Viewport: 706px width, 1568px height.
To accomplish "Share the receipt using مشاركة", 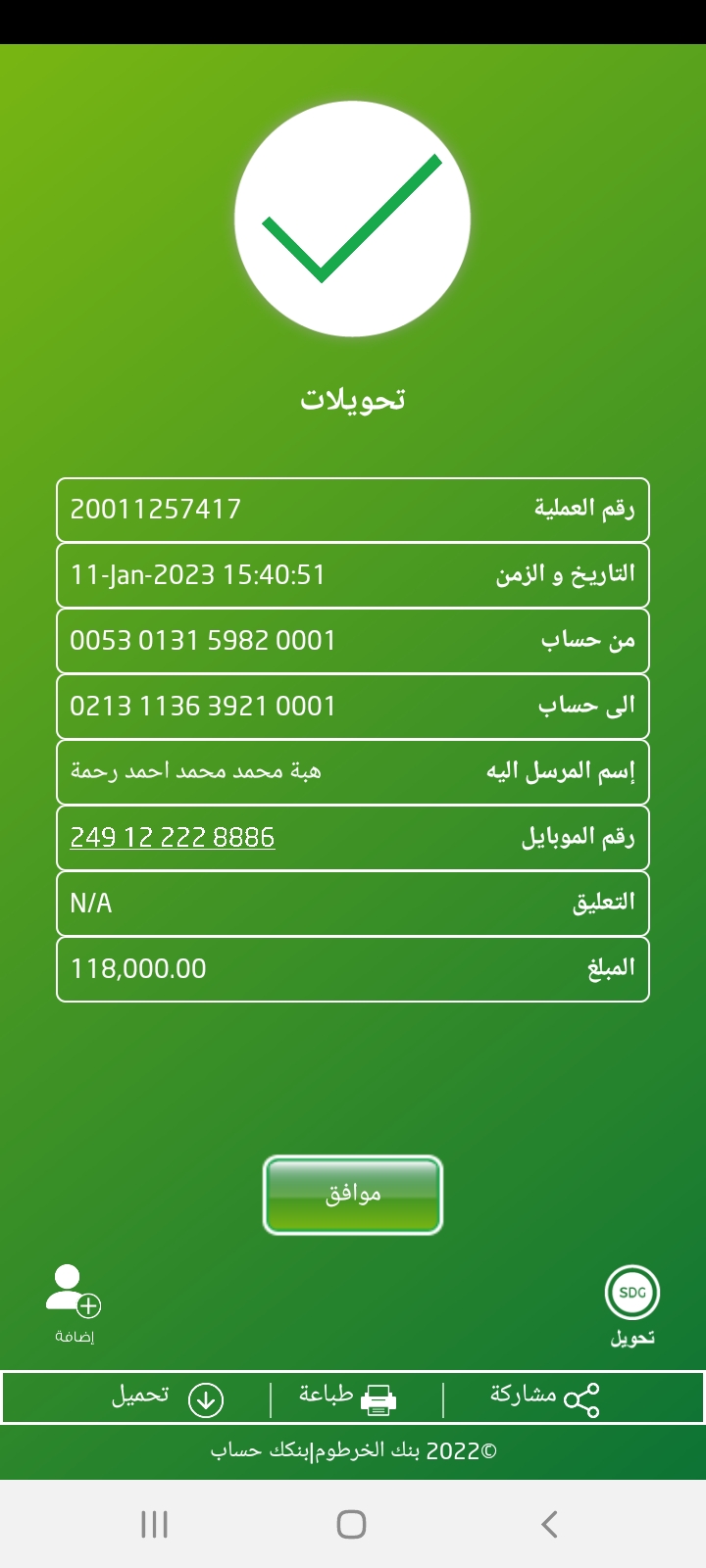I will (545, 1397).
